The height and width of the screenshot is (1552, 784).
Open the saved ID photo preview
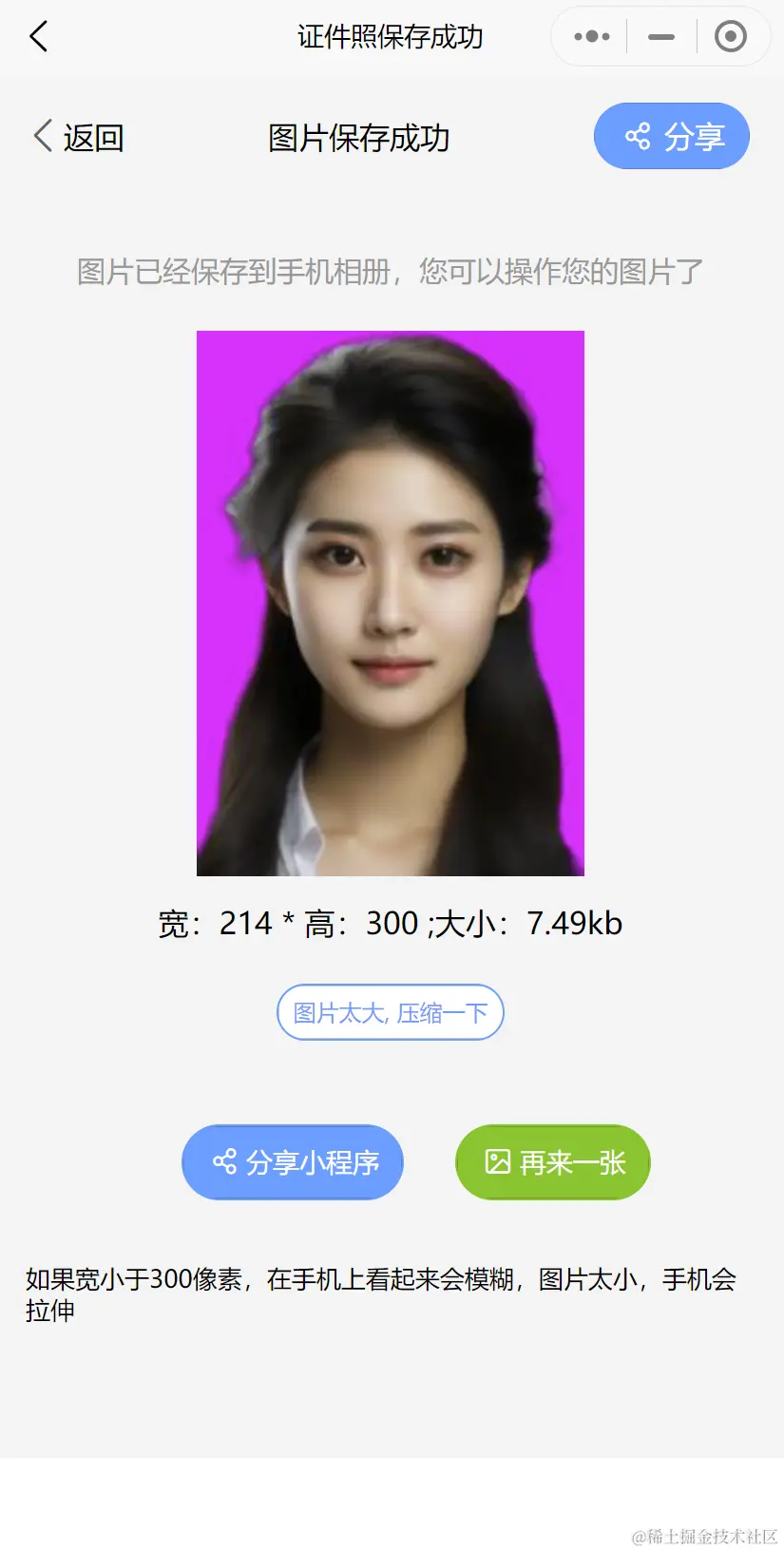point(390,603)
